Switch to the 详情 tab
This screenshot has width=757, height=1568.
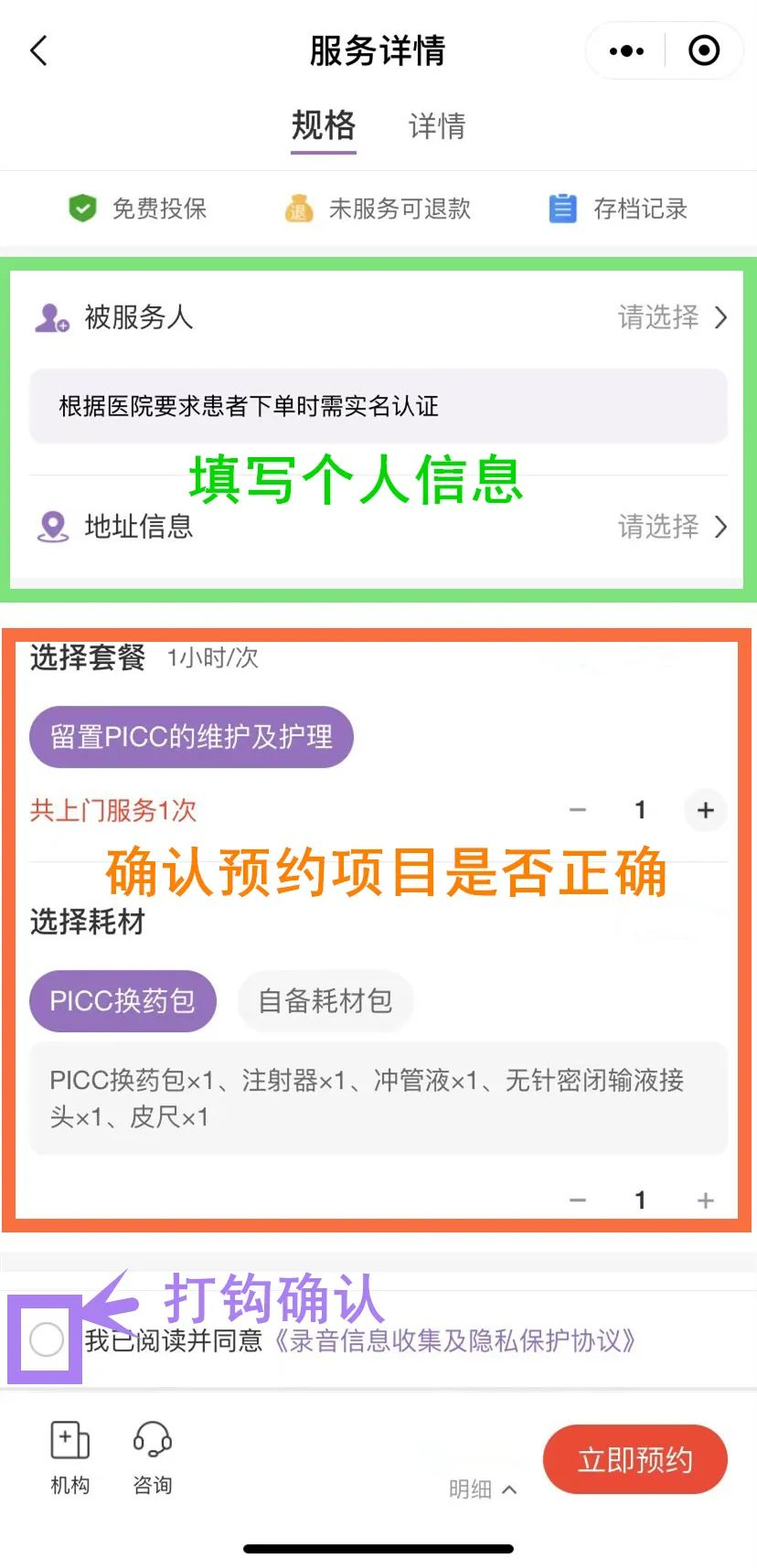[x=437, y=126]
